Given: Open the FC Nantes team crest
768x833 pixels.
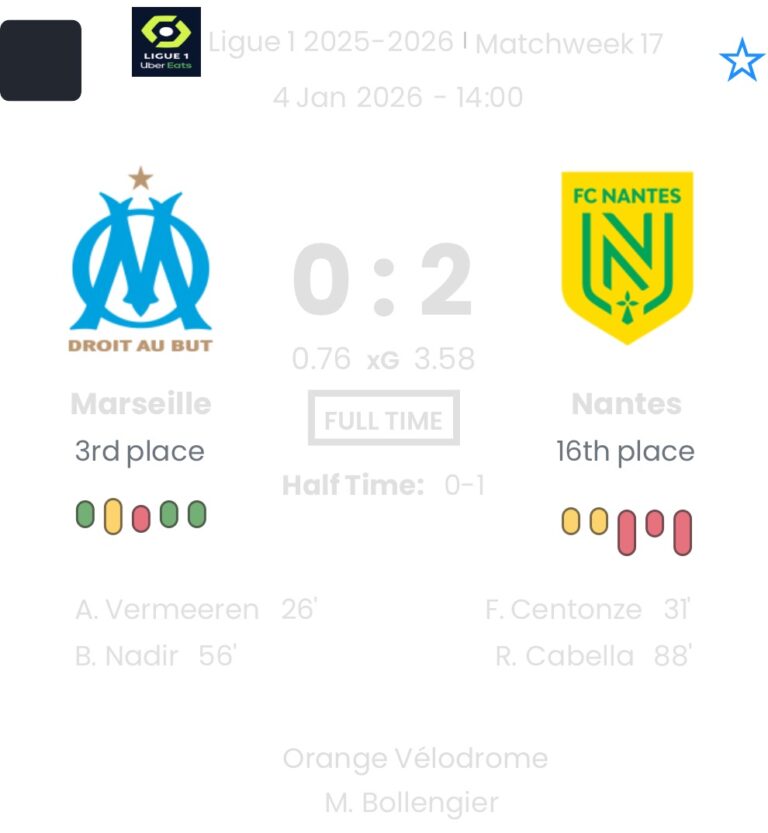Looking at the screenshot, I should [x=627, y=257].
